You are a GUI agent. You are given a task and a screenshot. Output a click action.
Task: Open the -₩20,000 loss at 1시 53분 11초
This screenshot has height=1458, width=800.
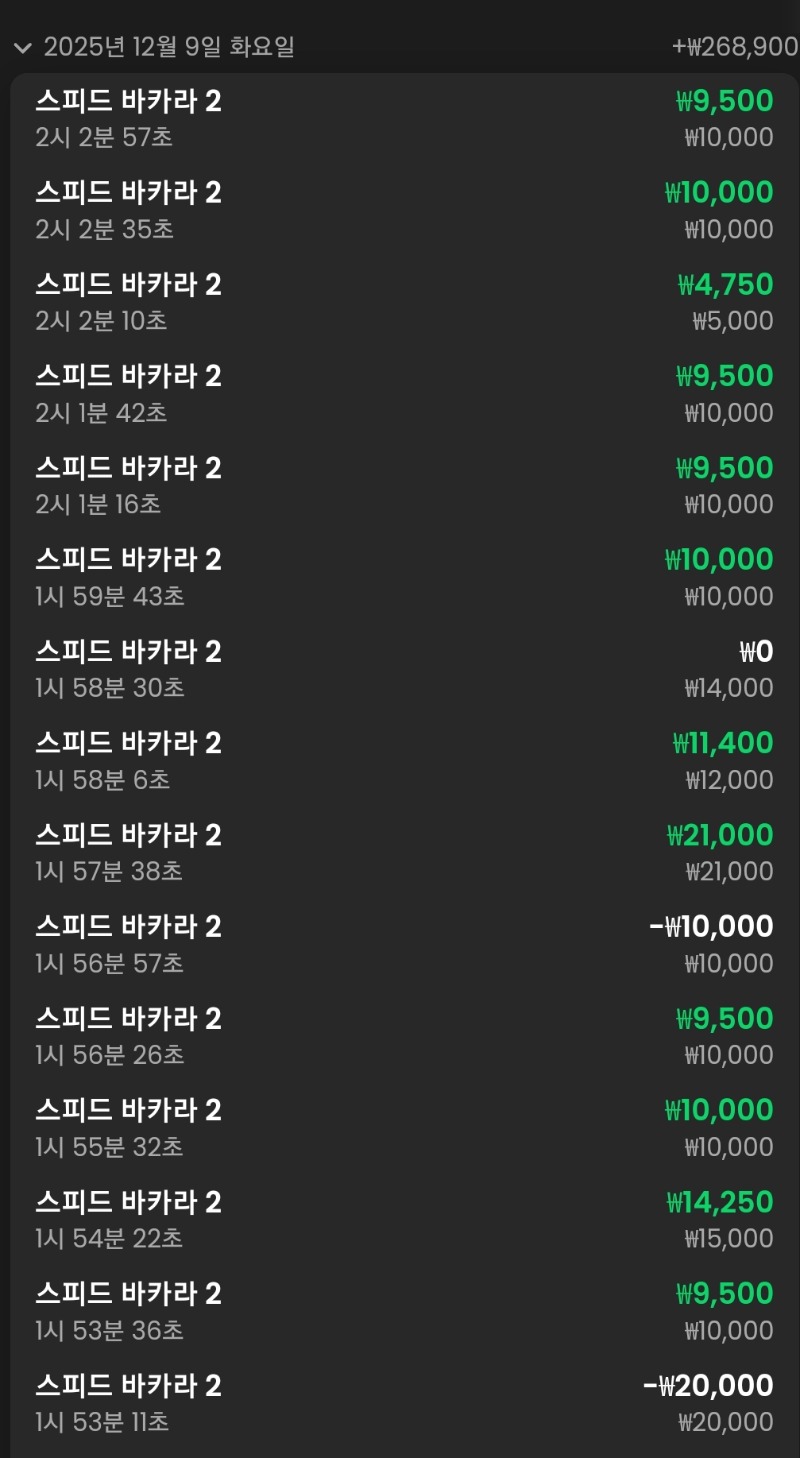point(400,1403)
